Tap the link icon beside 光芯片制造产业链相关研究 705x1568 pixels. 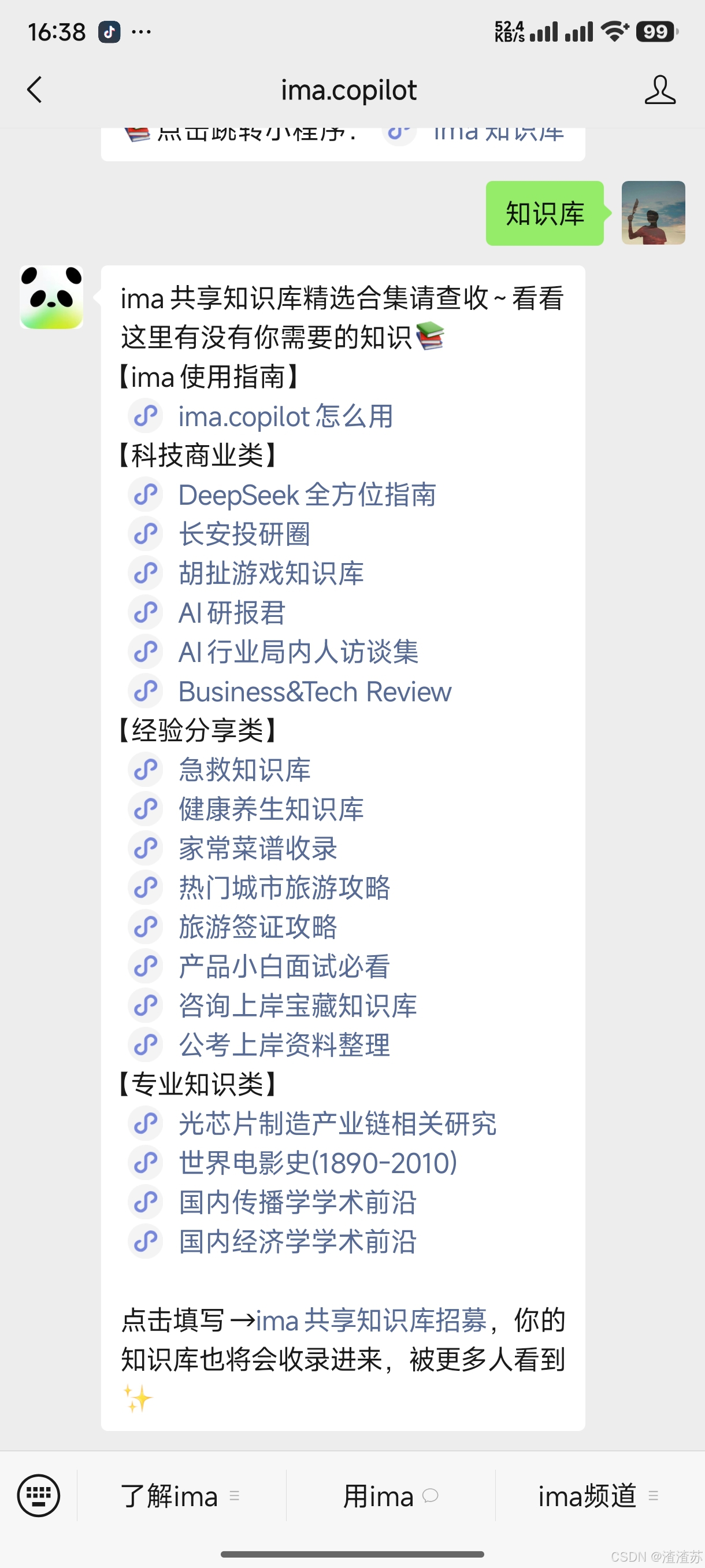pyautogui.click(x=146, y=1125)
